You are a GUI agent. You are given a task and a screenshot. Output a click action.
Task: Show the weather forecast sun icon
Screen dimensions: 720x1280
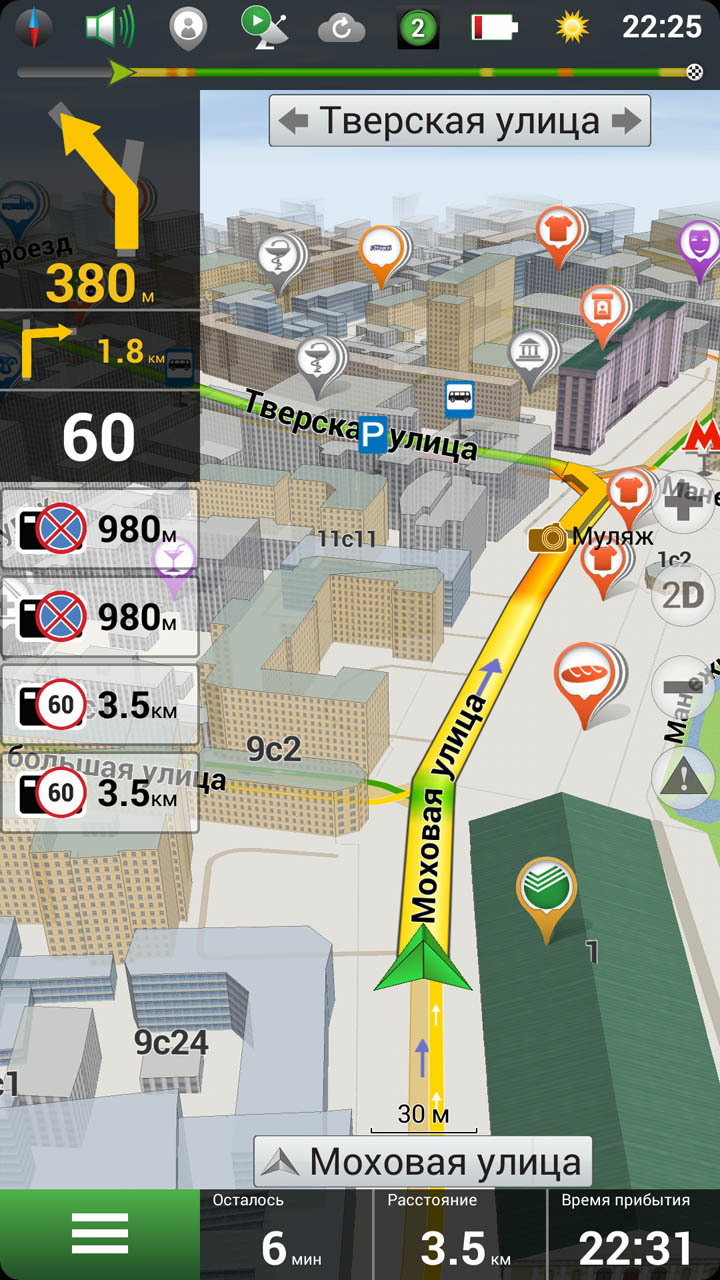(573, 27)
